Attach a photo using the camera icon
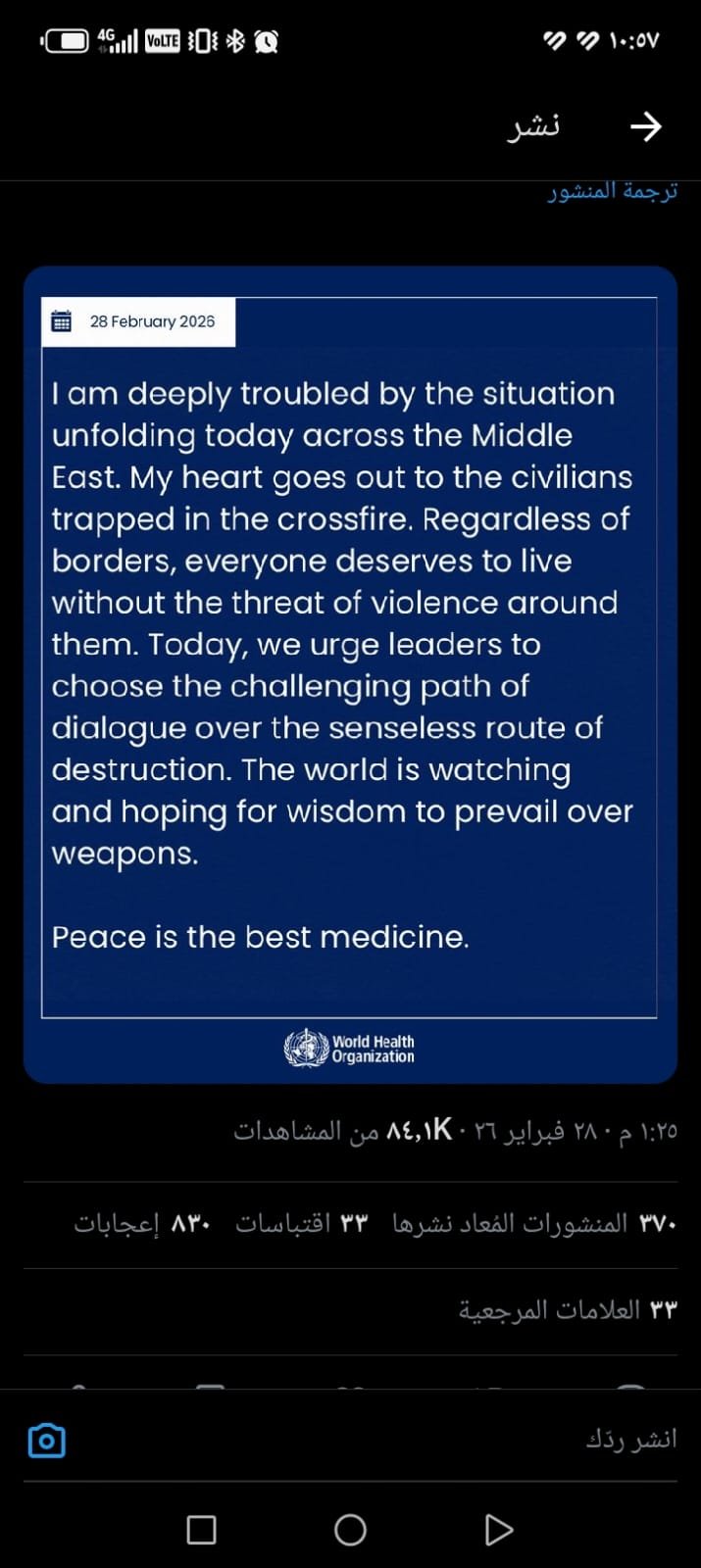Image resolution: width=701 pixels, height=1568 pixels. click(x=47, y=1441)
